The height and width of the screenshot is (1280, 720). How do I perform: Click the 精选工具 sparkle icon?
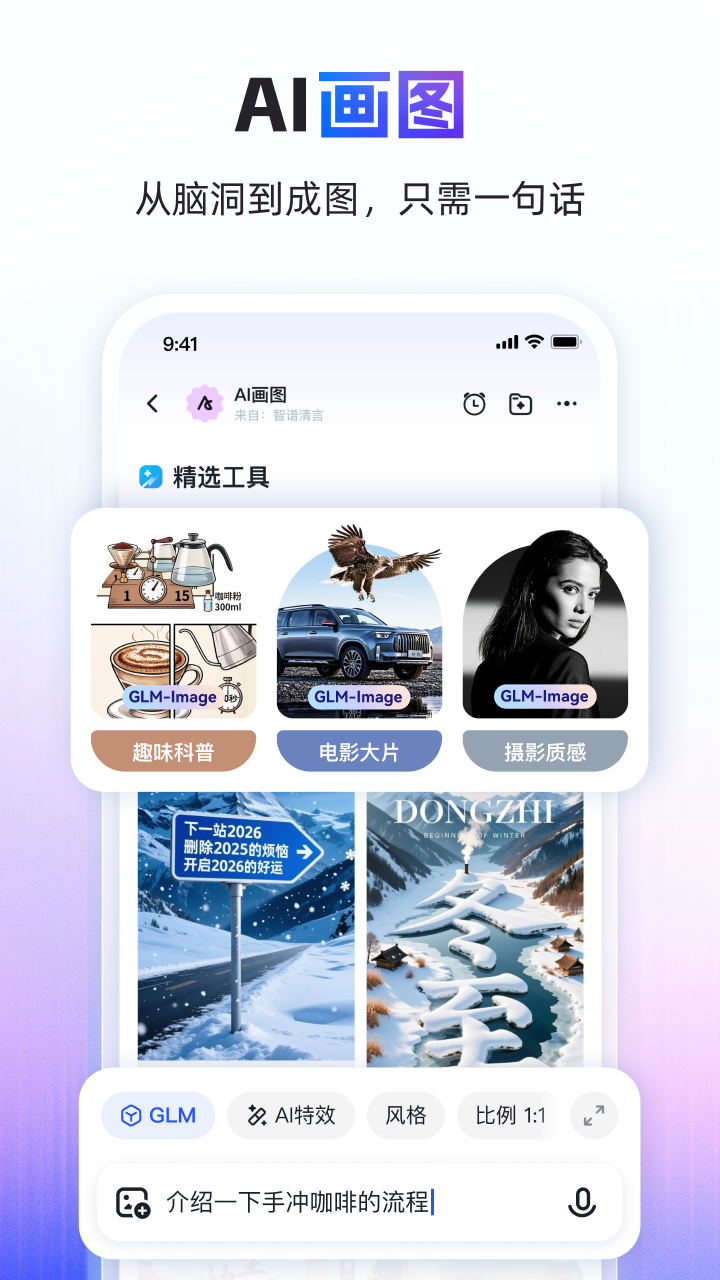tap(150, 478)
